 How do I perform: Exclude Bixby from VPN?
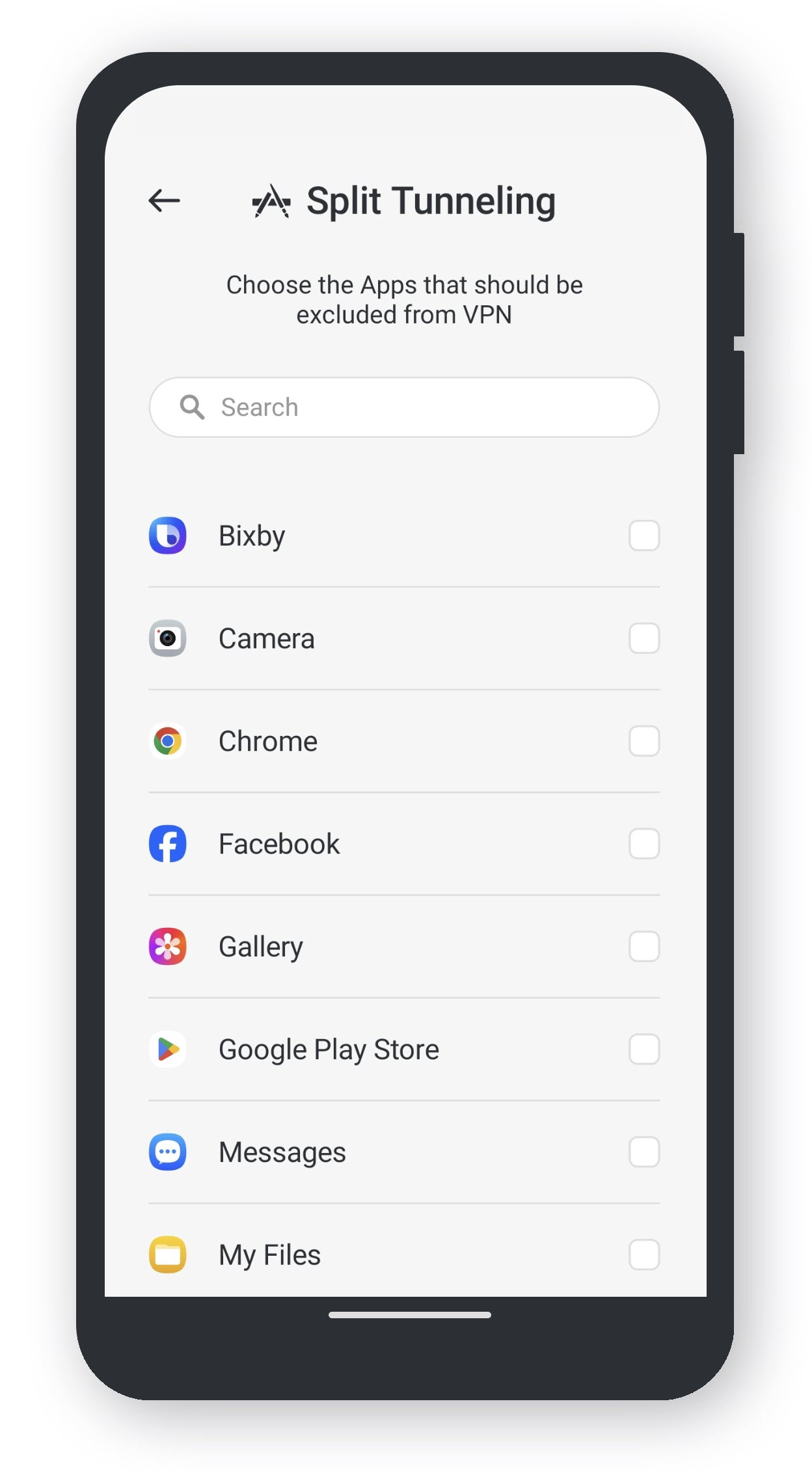click(643, 535)
